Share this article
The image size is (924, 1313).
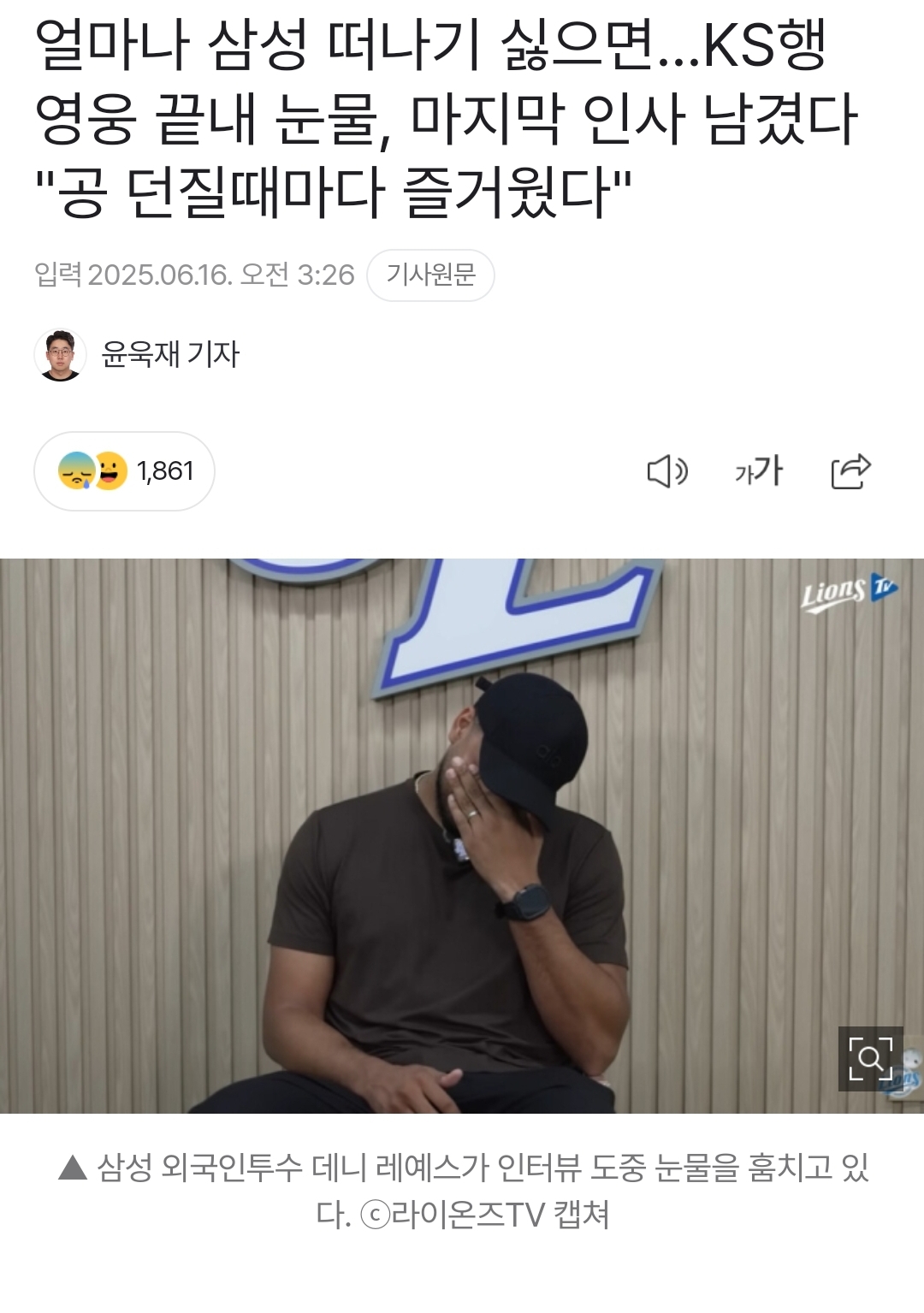(850, 471)
